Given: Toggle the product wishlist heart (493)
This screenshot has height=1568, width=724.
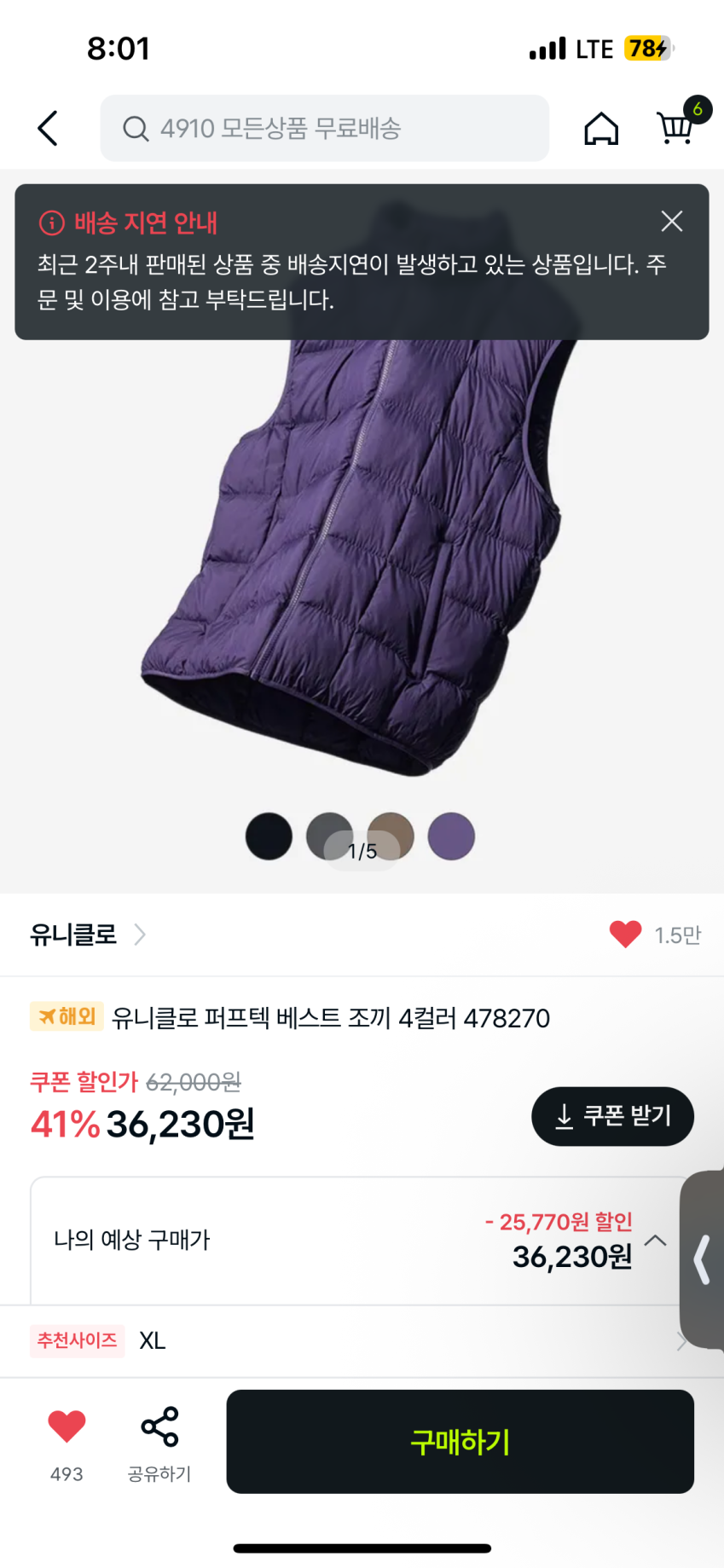Looking at the screenshot, I should (x=67, y=1426).
